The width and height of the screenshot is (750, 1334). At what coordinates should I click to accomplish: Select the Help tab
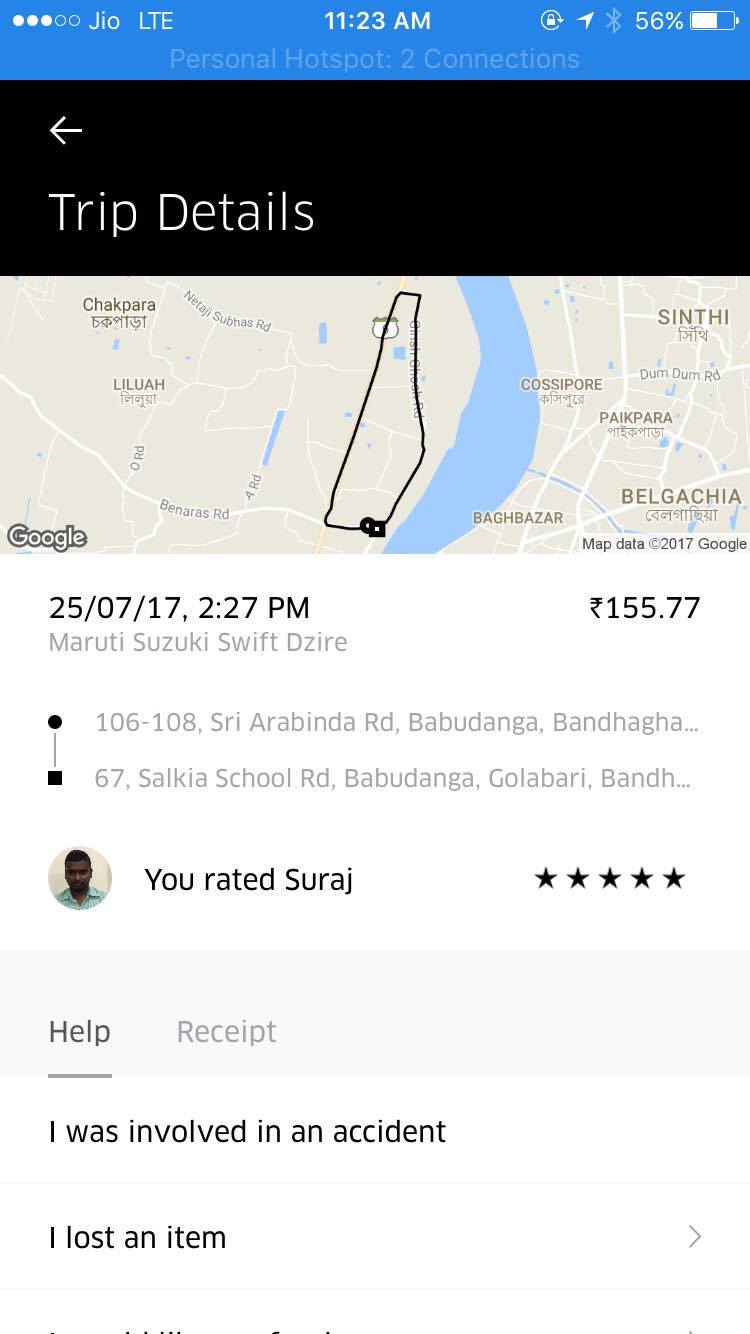pos(80,1032)
